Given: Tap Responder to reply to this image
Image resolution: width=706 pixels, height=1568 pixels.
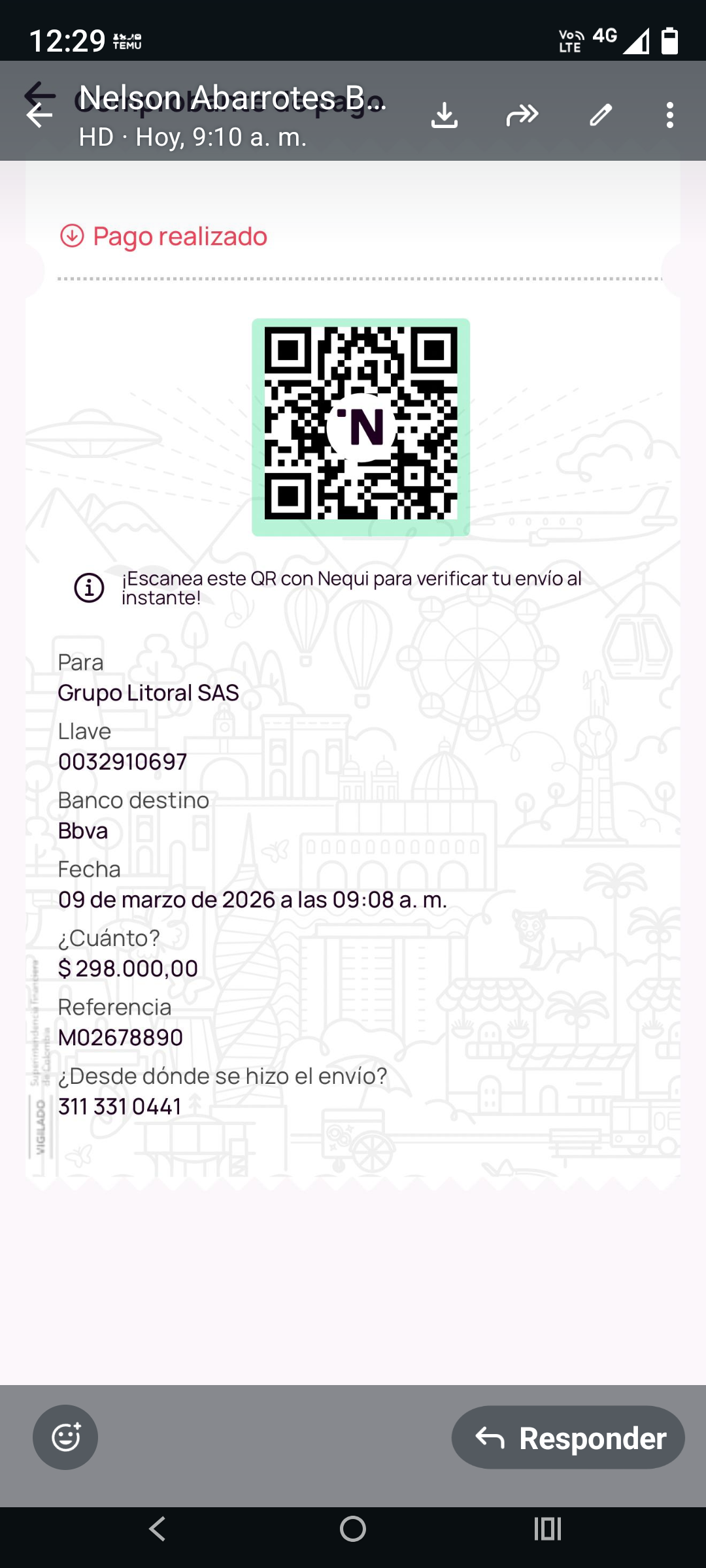Looking at the screenshot, I should [x=568, y=1437].
